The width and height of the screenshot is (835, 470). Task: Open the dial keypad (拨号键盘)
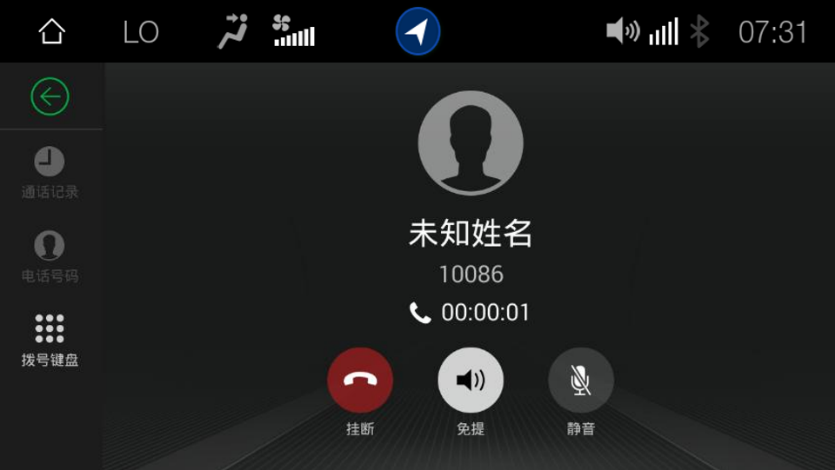[50, 340]
